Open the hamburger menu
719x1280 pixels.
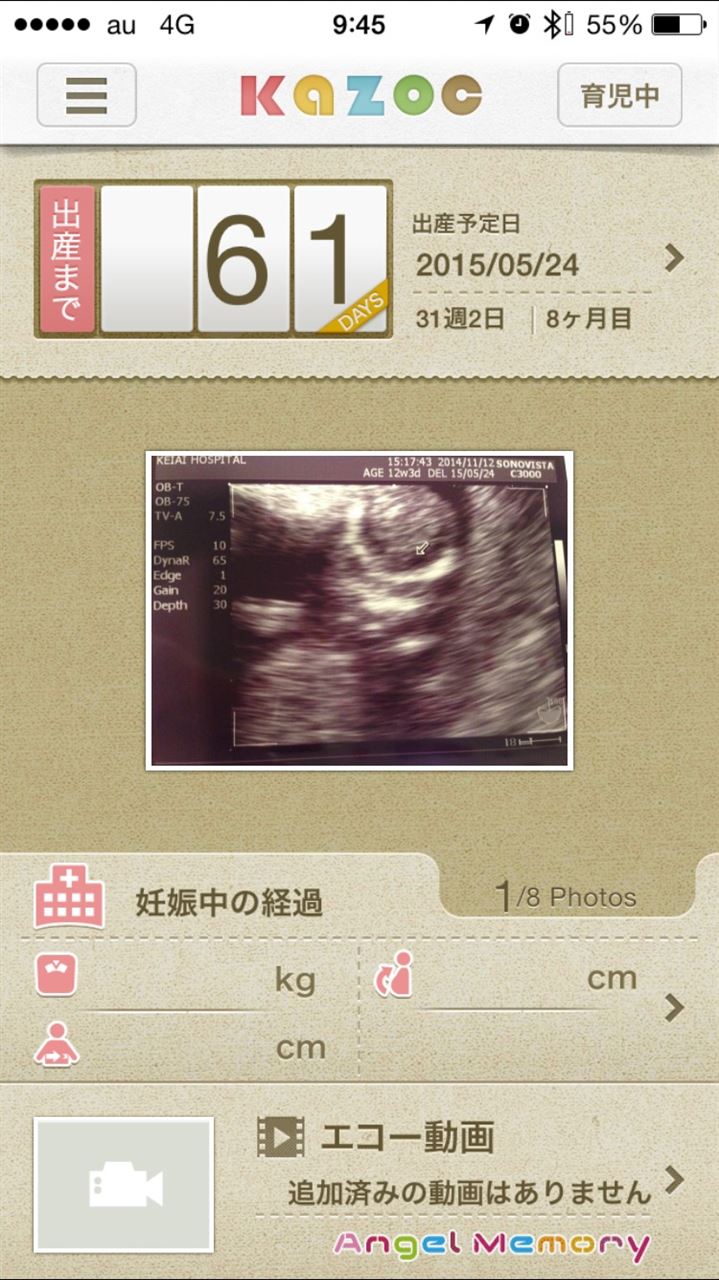[87, 95]
